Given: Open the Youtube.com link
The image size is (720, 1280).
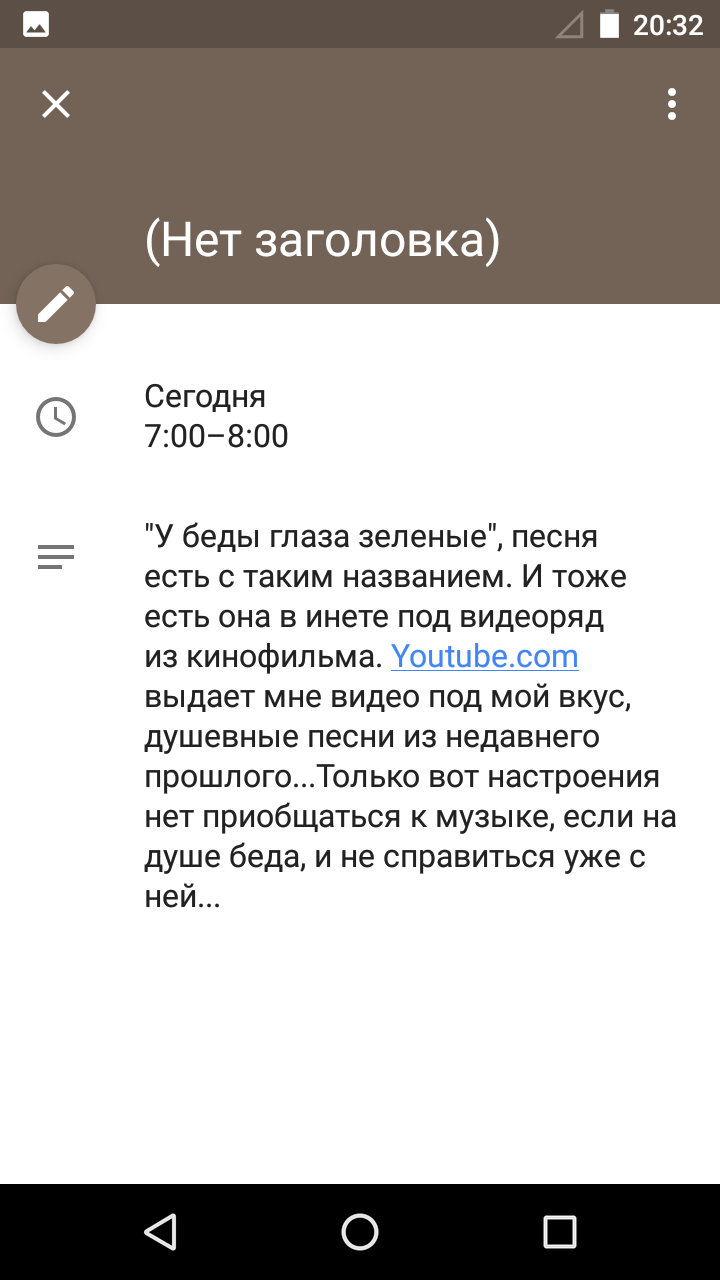Looking at the screenshot, I should (x=484, y=657).
